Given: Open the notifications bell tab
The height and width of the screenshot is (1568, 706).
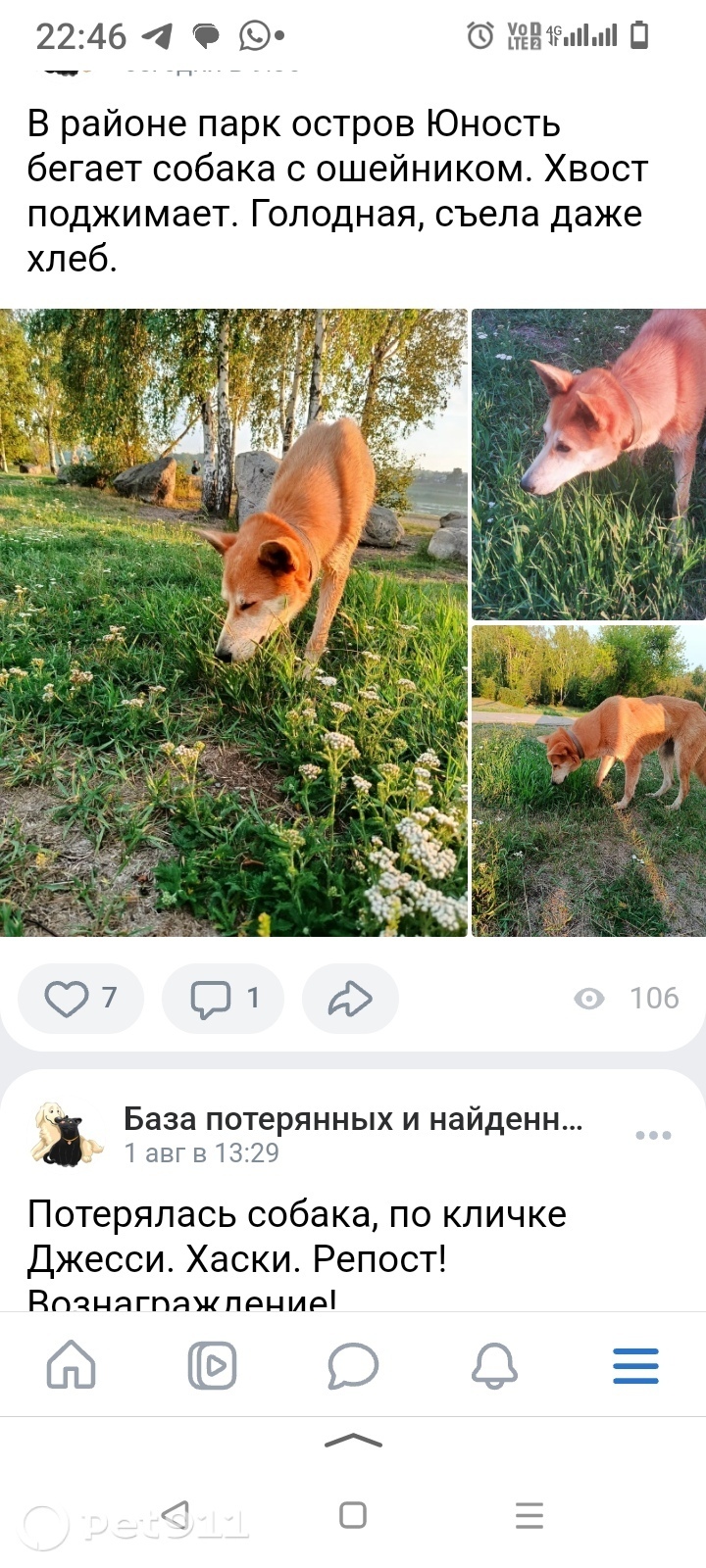Looking at the screenshot, I should [494, 1364].
